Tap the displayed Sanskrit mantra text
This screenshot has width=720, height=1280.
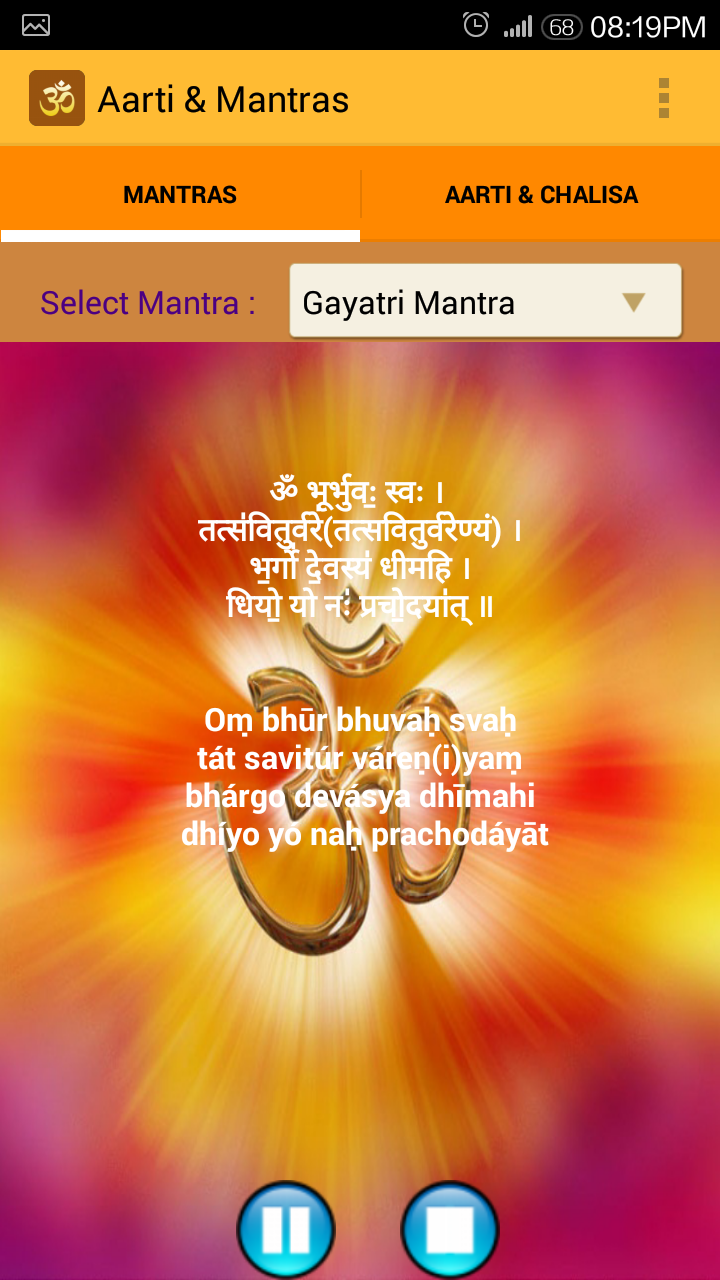(360, 545)
